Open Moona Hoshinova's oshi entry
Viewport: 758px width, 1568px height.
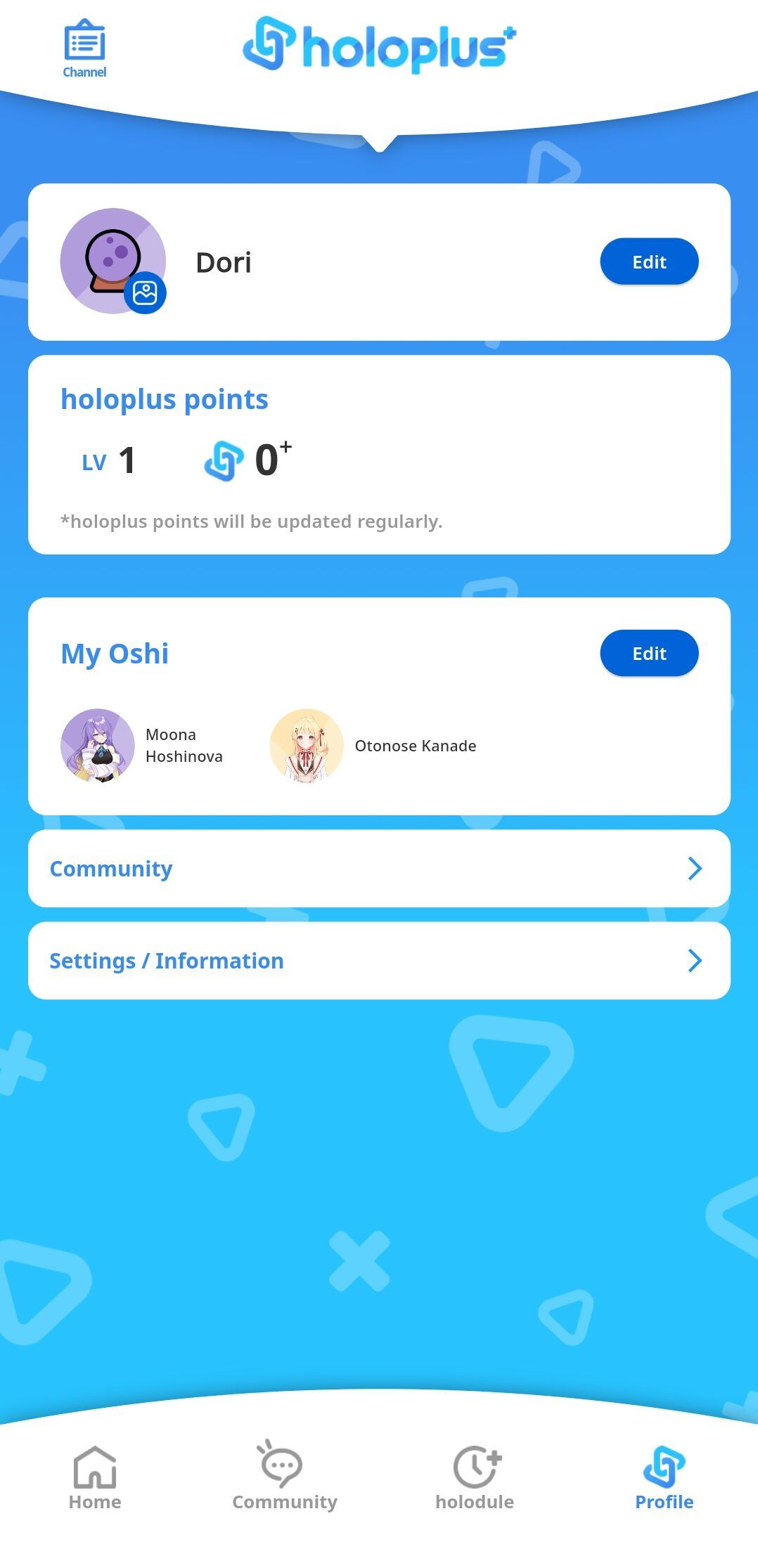point(98,746)
